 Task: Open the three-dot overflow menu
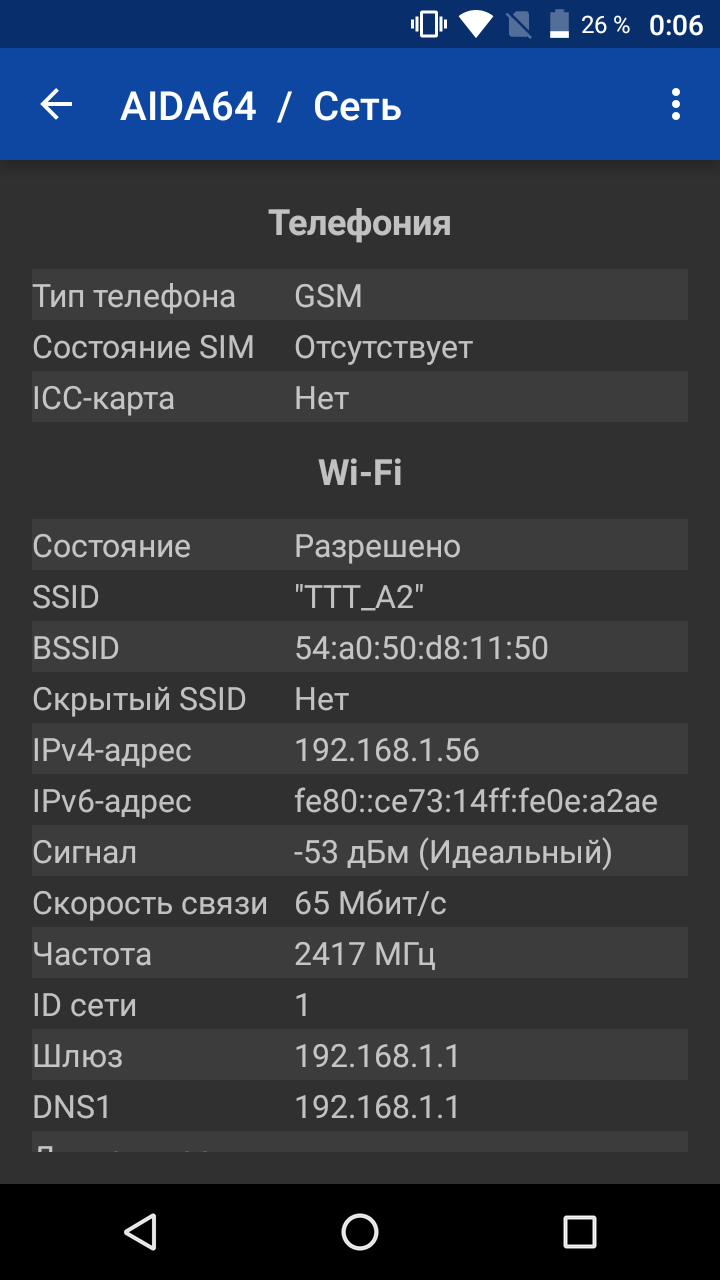(676, 105)
